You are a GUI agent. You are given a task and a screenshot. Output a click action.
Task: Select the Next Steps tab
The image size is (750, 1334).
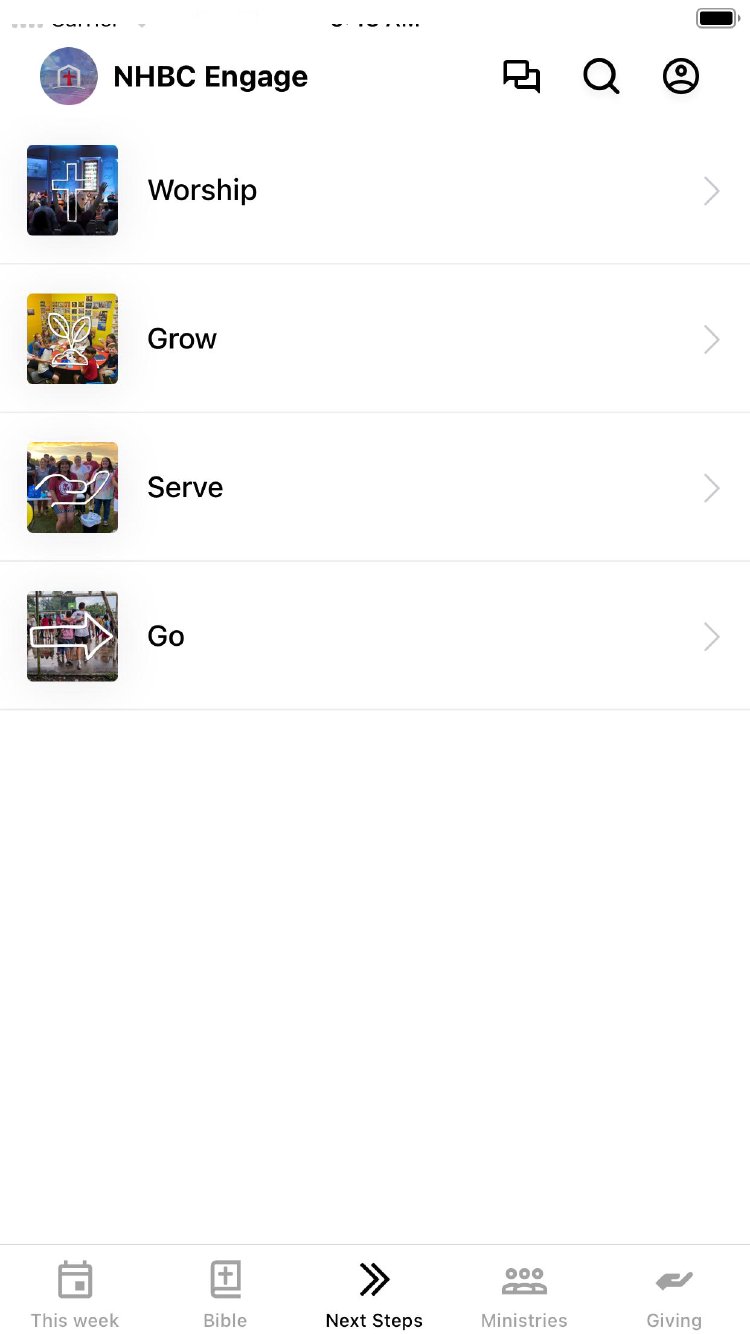(x=374, y=1294)
